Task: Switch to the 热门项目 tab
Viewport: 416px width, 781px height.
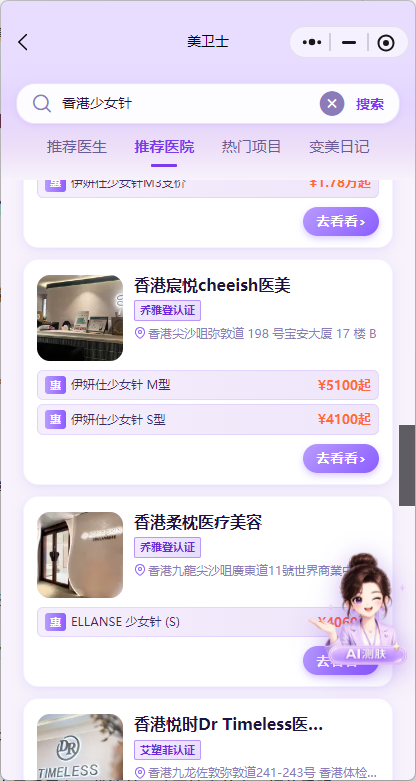Action: (x=252, y=147)
